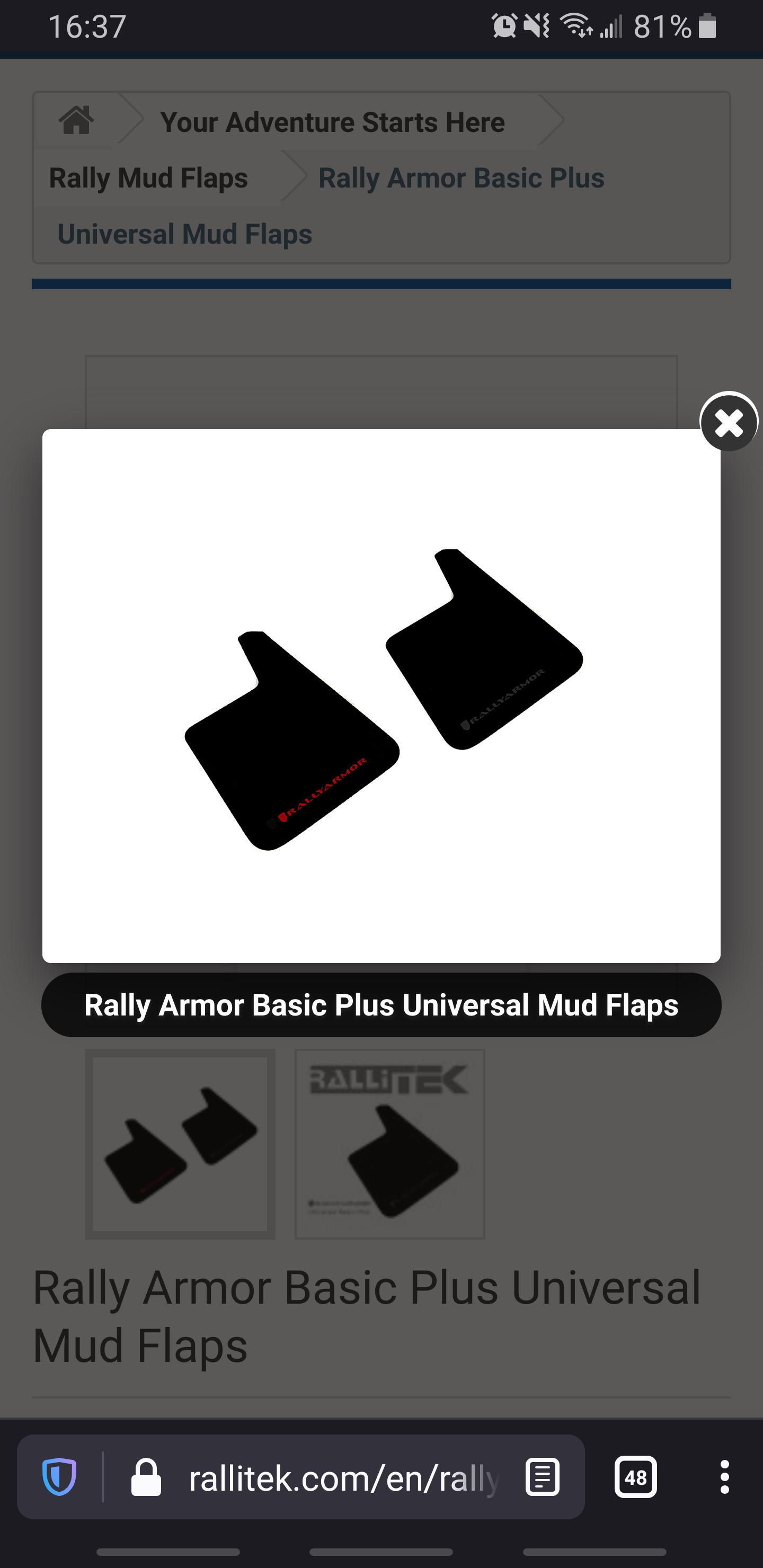Open the browser tabs switcher showing 48
763x1568 pixels.
(x=635, y=1477)
